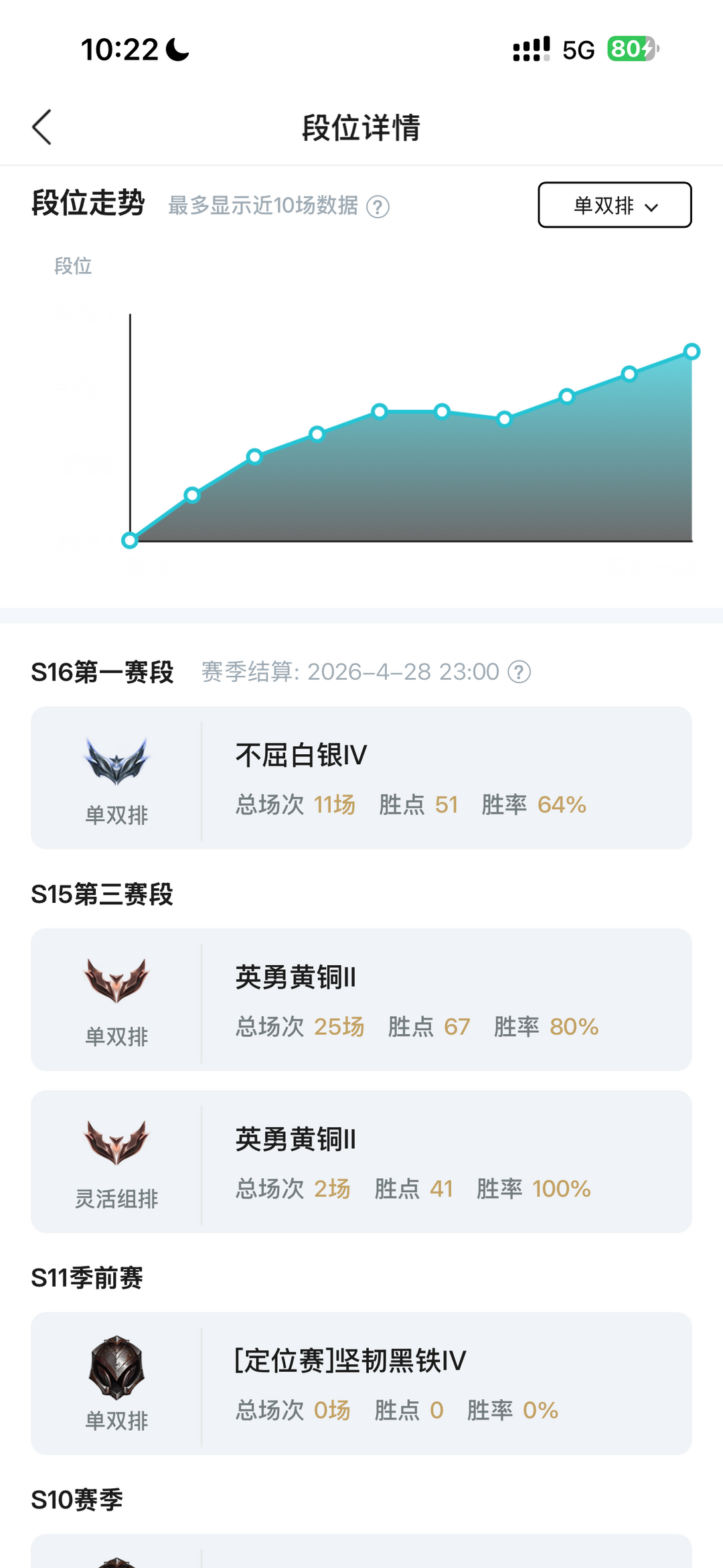The height and width of the screenshot is (1568, 723).
Task: Tap the help icon beside 最多显示近10场数据
Action: pyautogui.click(x=378, y=207)
